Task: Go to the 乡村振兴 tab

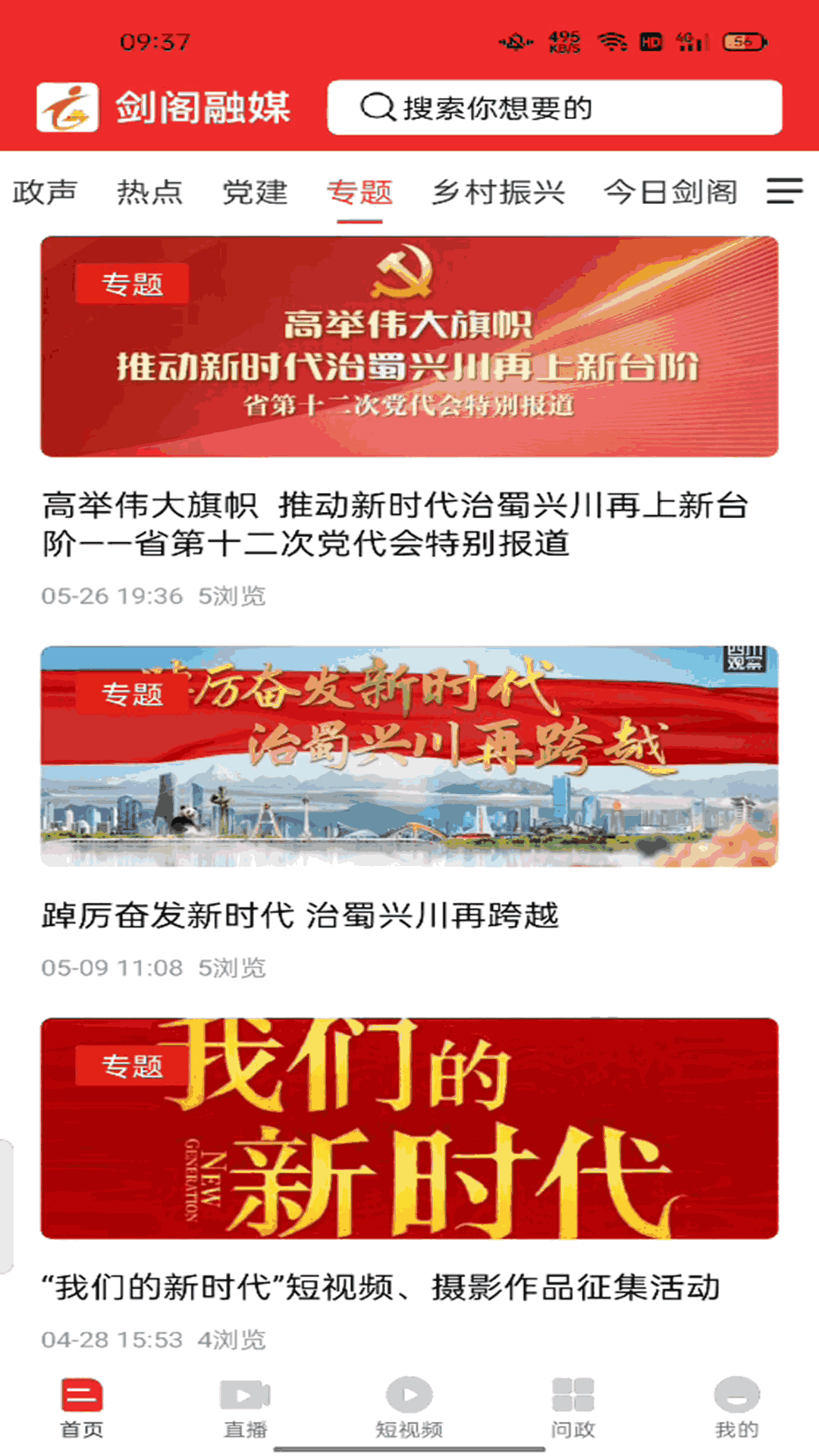Action: [498, 193]
